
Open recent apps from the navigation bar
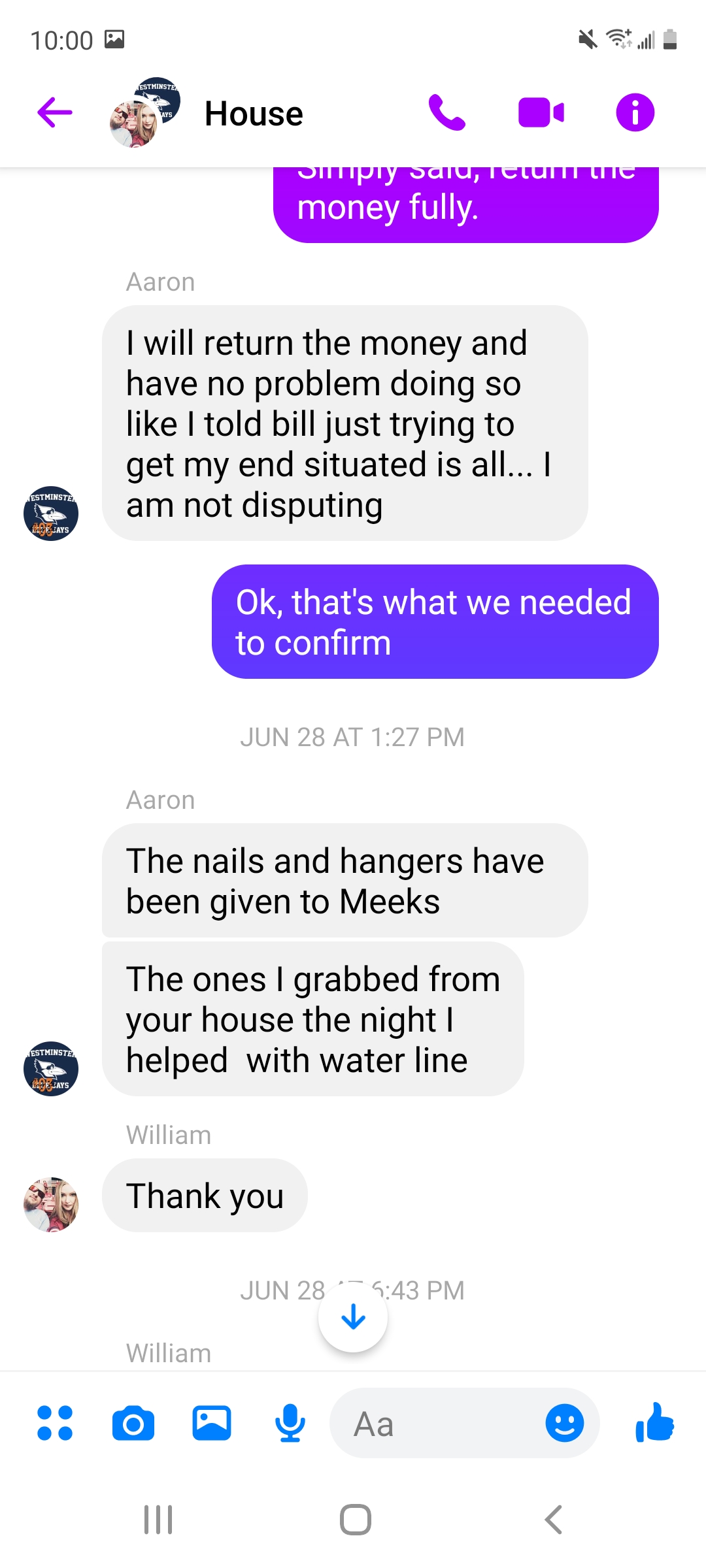click(158, 1520)
